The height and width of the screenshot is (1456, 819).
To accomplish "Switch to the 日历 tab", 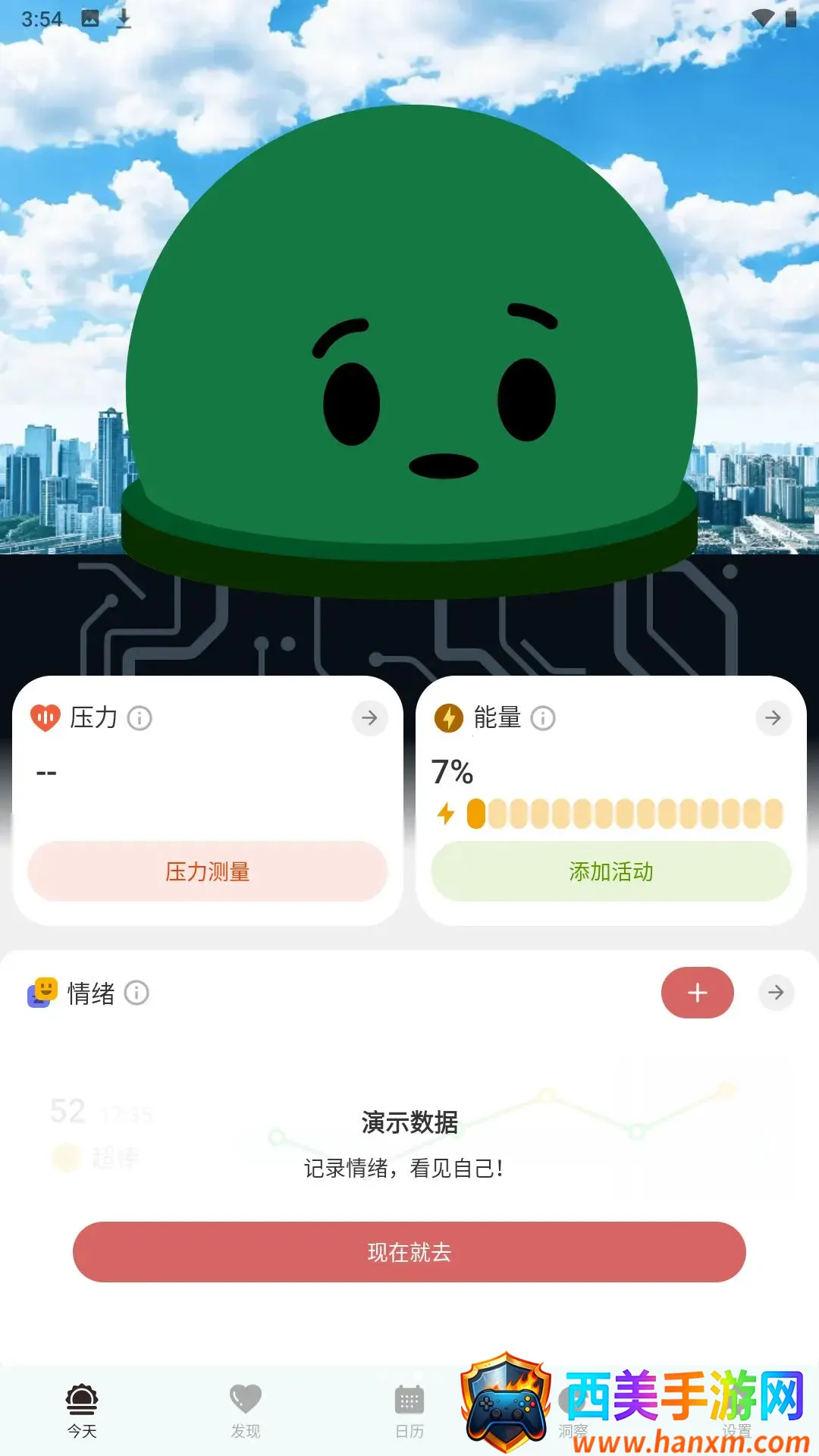I will tap(409, 1410).
